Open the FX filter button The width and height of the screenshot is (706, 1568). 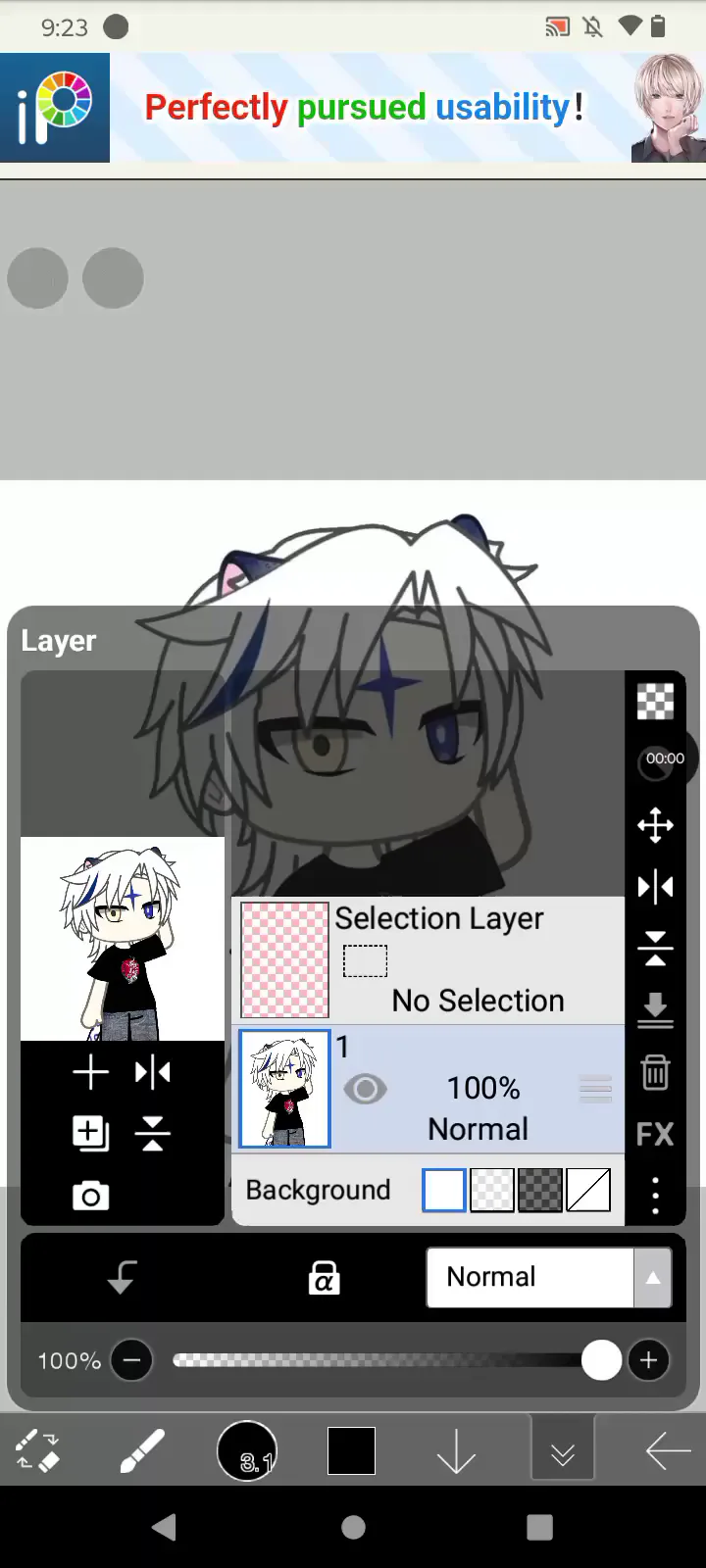[x=655, y=1134]
